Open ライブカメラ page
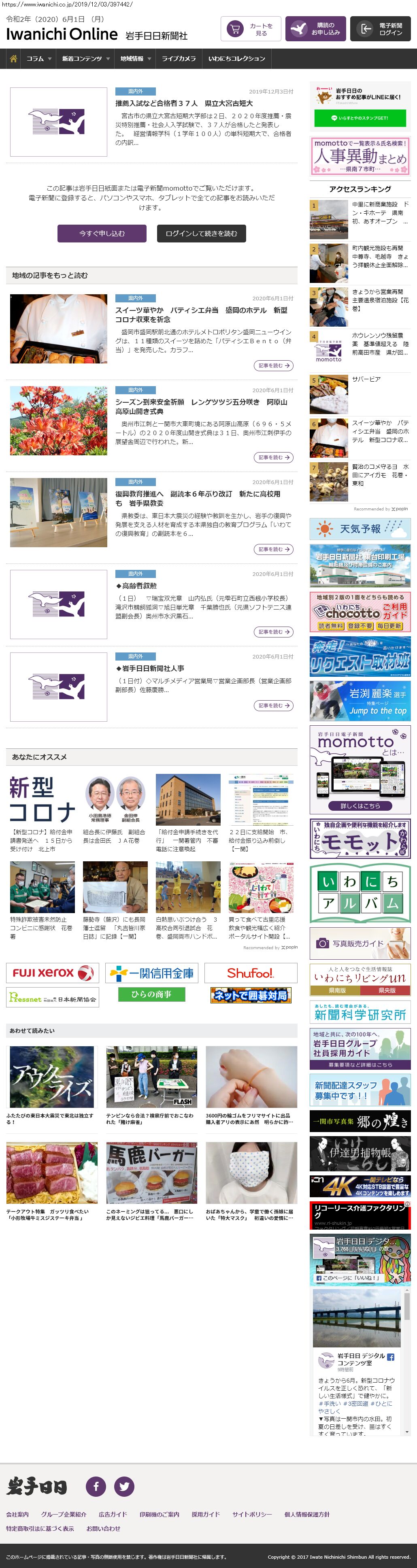This screenshot has height=1568, width=417. [x=179, y=58]
